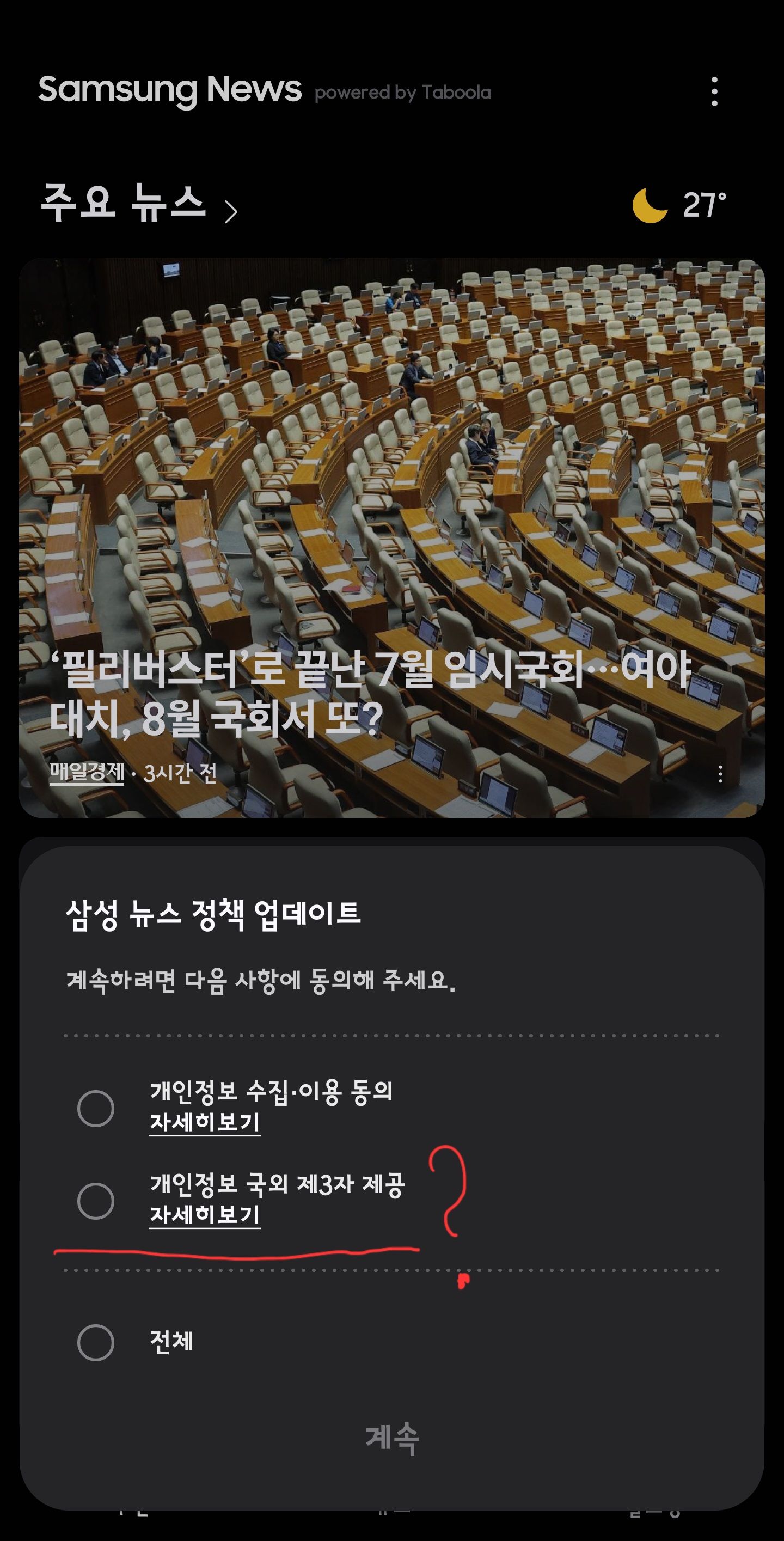
Task: View details of 개인정보 국외 제3자 제공
Action: pos(205,1215)
